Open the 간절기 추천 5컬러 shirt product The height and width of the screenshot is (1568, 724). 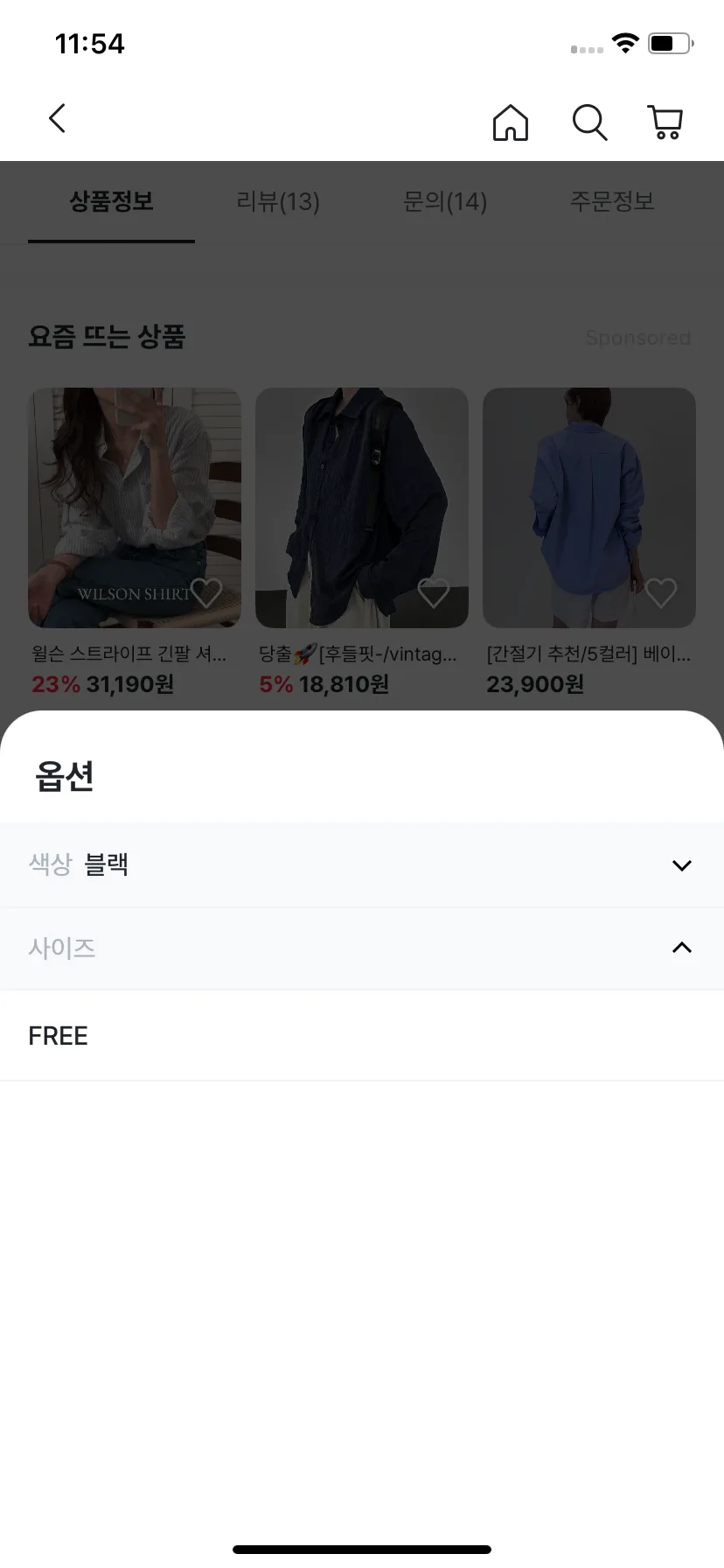click(x=589, y=507)
